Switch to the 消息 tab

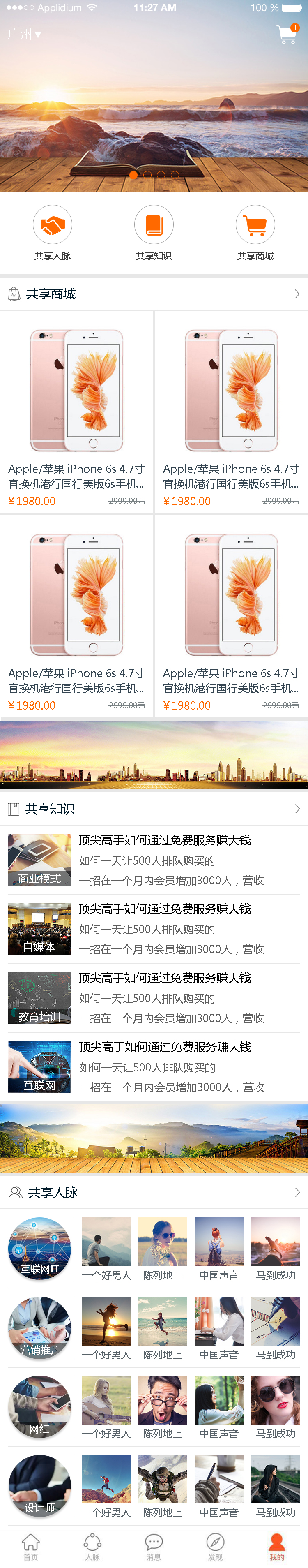(x=154, y=1546)
